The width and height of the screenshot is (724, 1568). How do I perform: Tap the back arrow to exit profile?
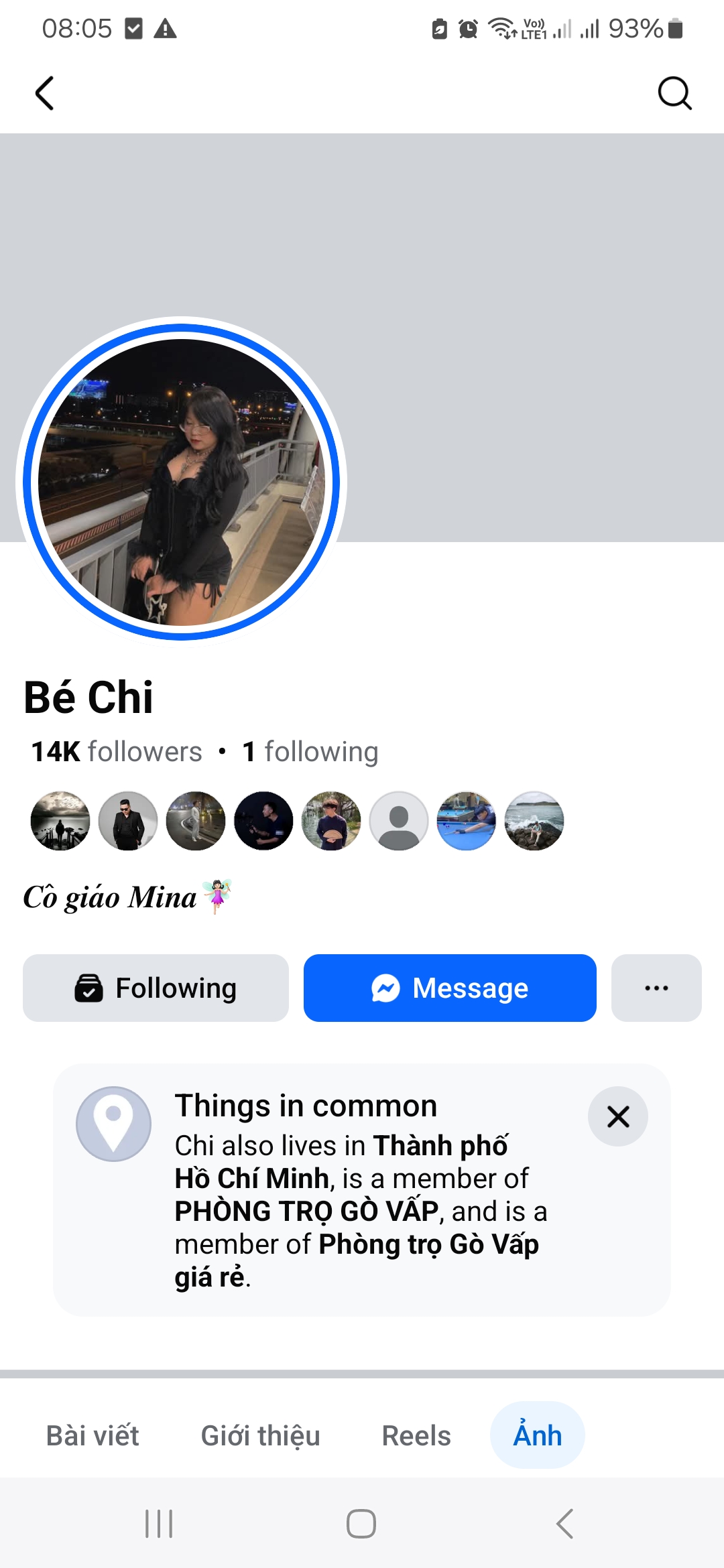click(44, 94)
